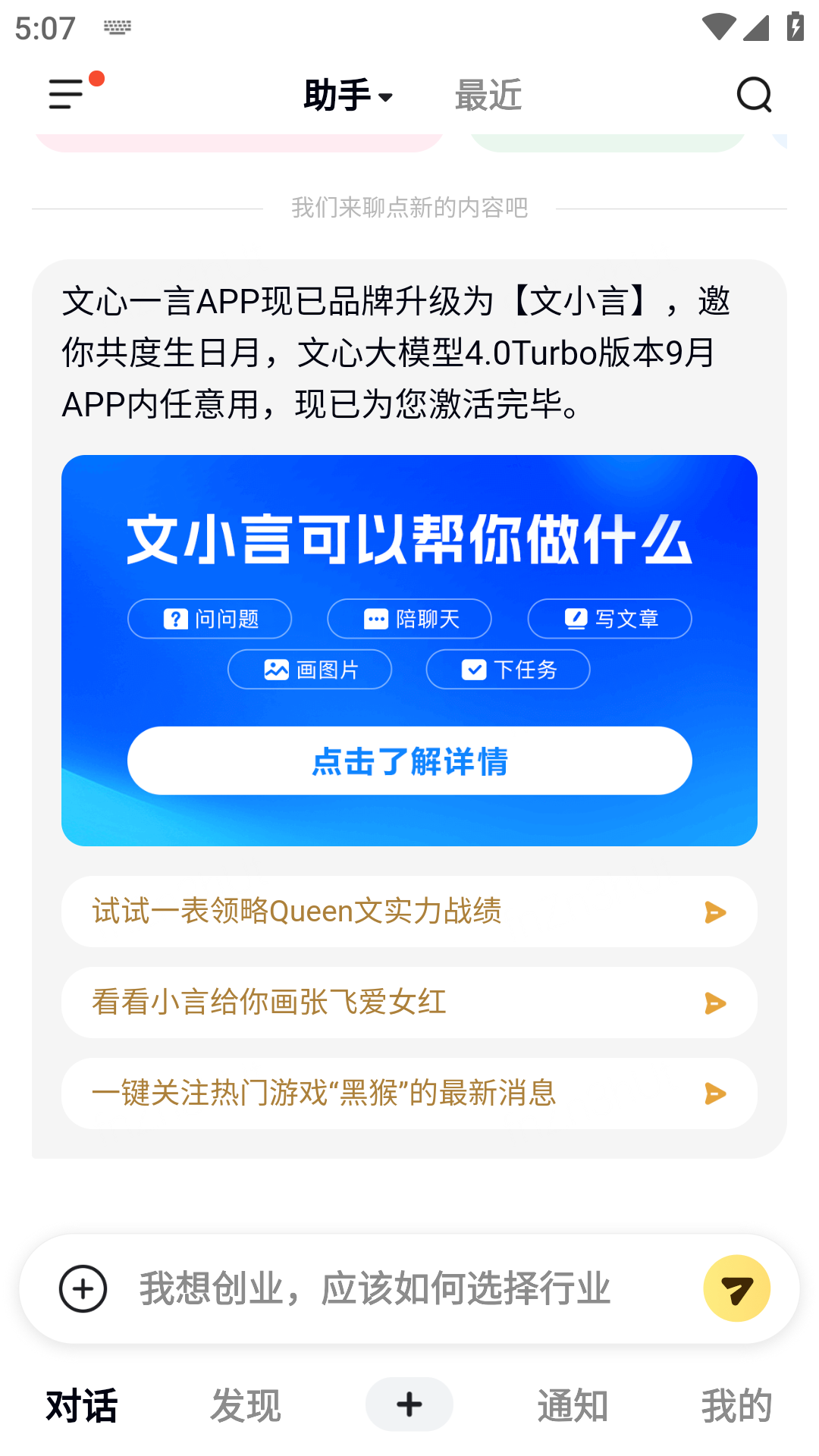Tap the 点击了解详情 button
Image resolution: width=819 pixels, height=1456 pixels.
coord(409,761)
